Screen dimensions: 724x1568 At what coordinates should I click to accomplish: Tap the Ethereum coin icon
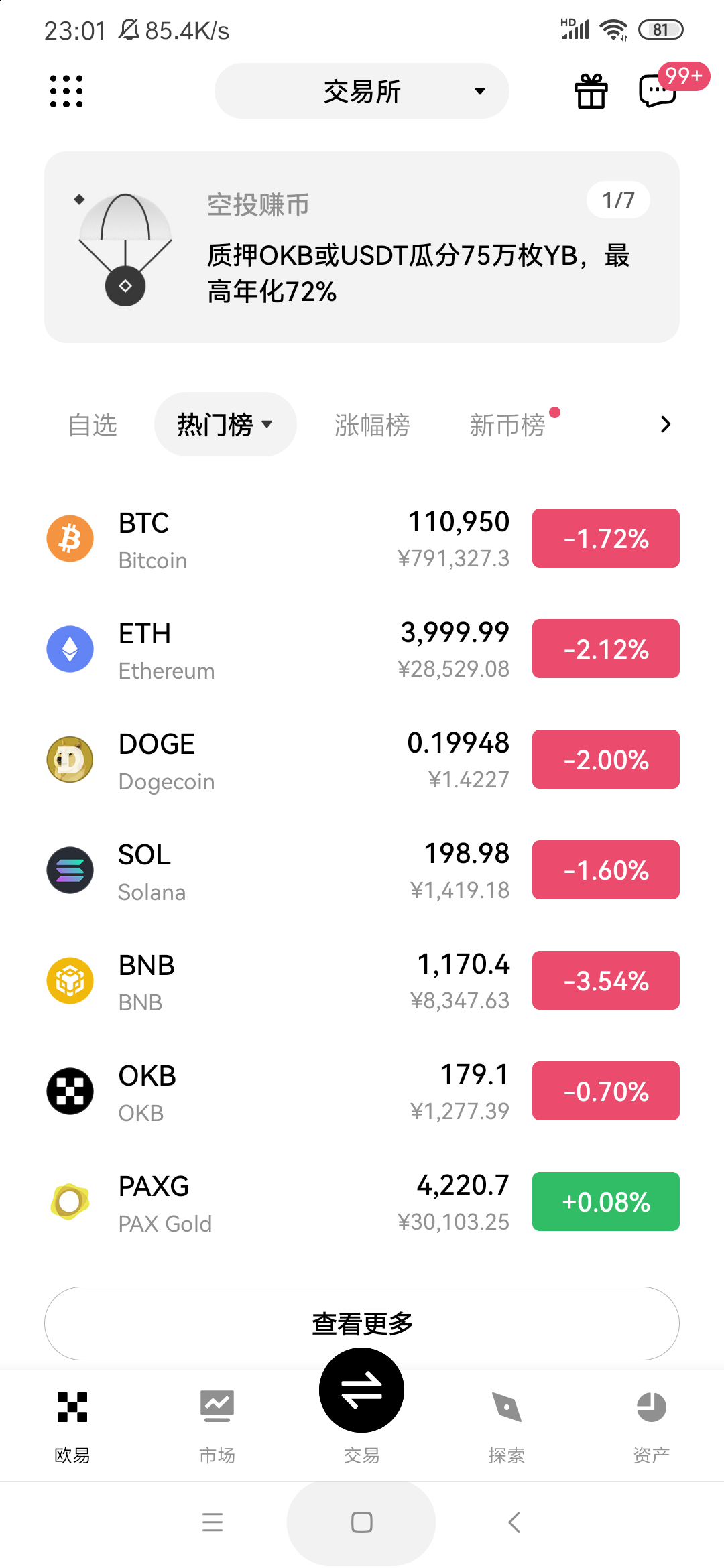70,649
